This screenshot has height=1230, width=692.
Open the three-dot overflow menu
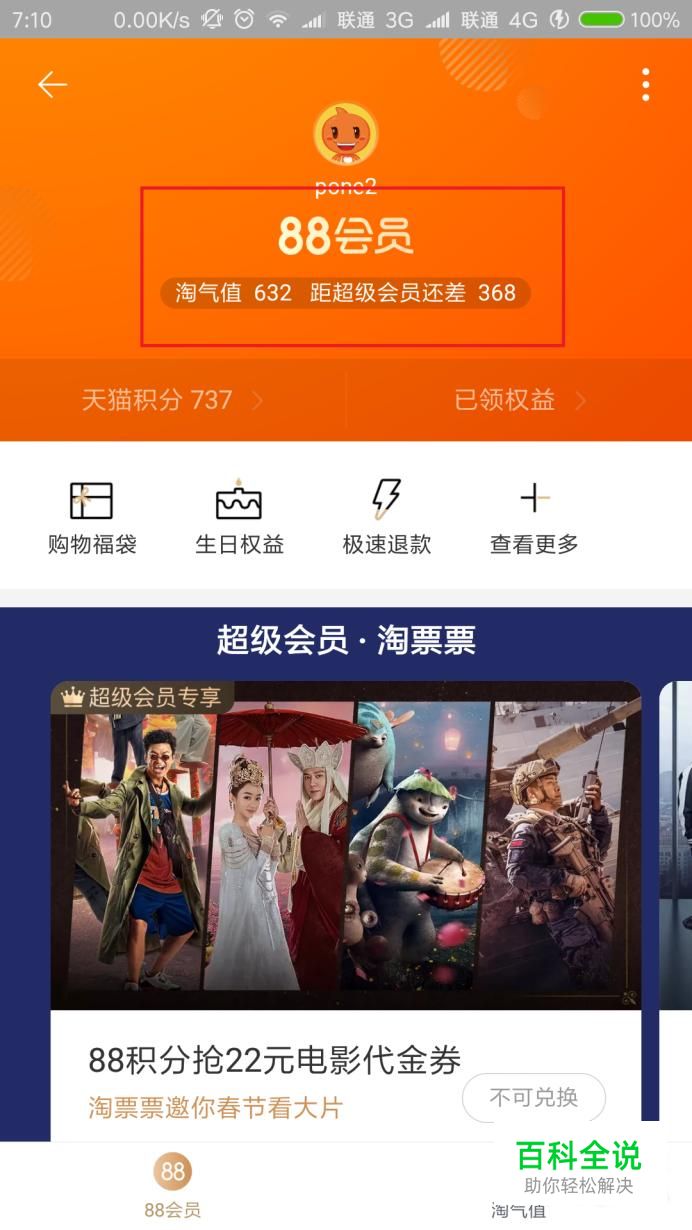pyautogui.click(x=646, y=85)
